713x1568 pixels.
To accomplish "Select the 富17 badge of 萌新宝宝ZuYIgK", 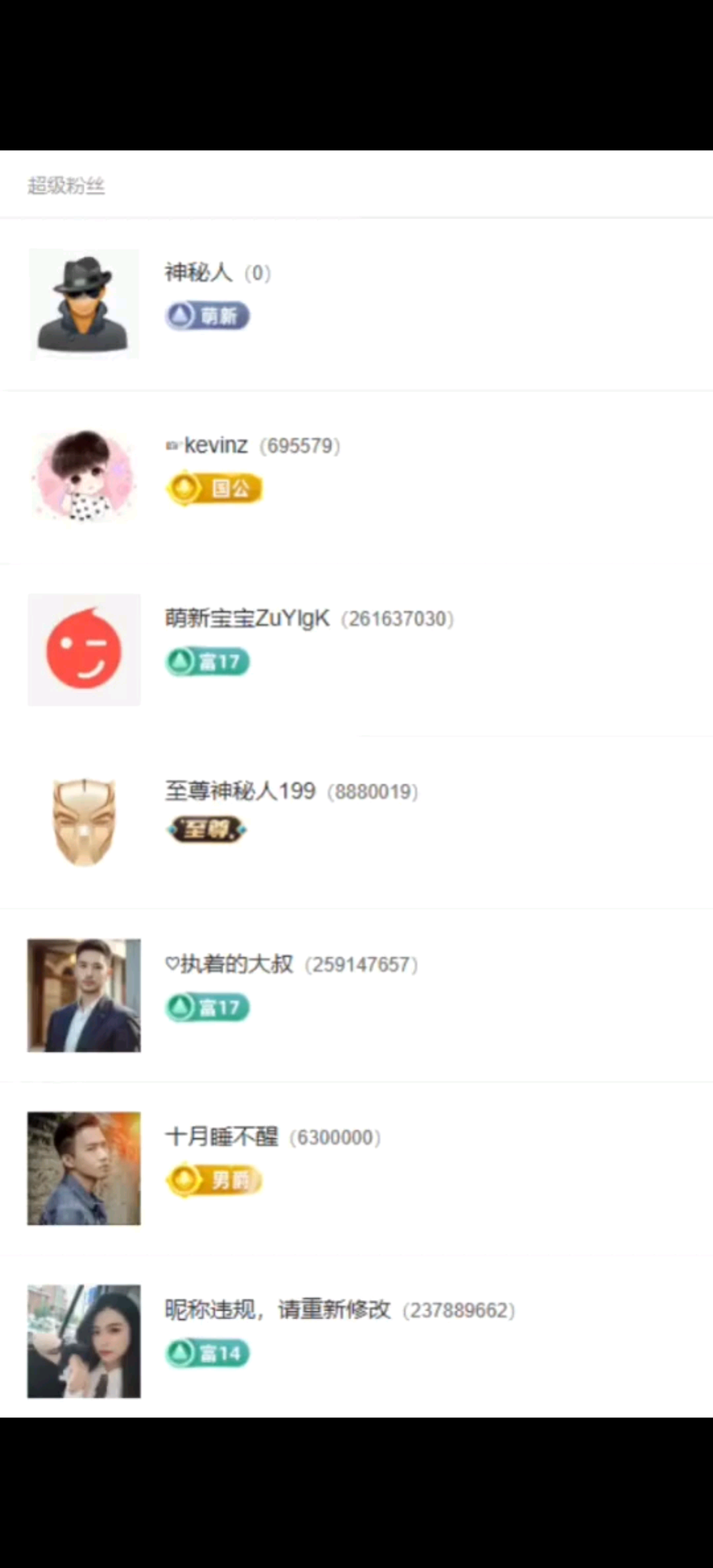I will coord(207,661).
